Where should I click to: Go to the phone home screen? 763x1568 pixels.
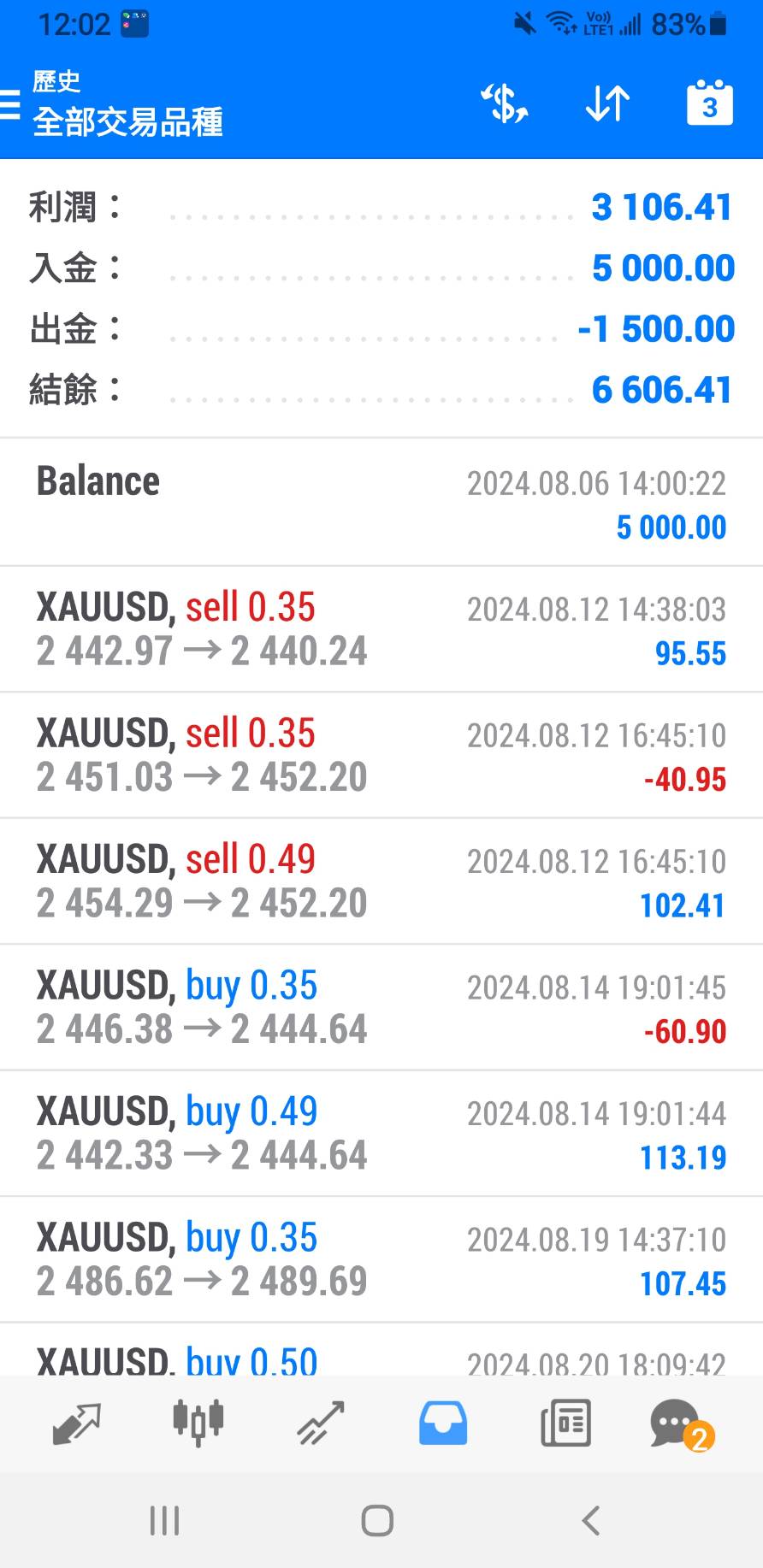coord(377,1520)
